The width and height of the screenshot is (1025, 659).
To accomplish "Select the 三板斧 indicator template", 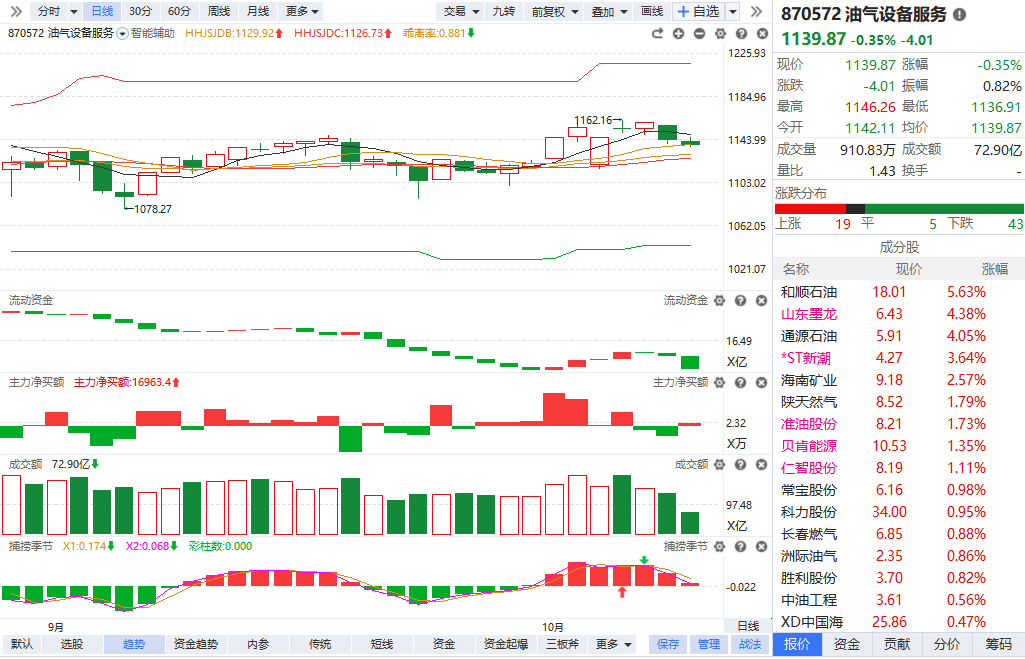I will pyautogui.click(x=561, y=645).
